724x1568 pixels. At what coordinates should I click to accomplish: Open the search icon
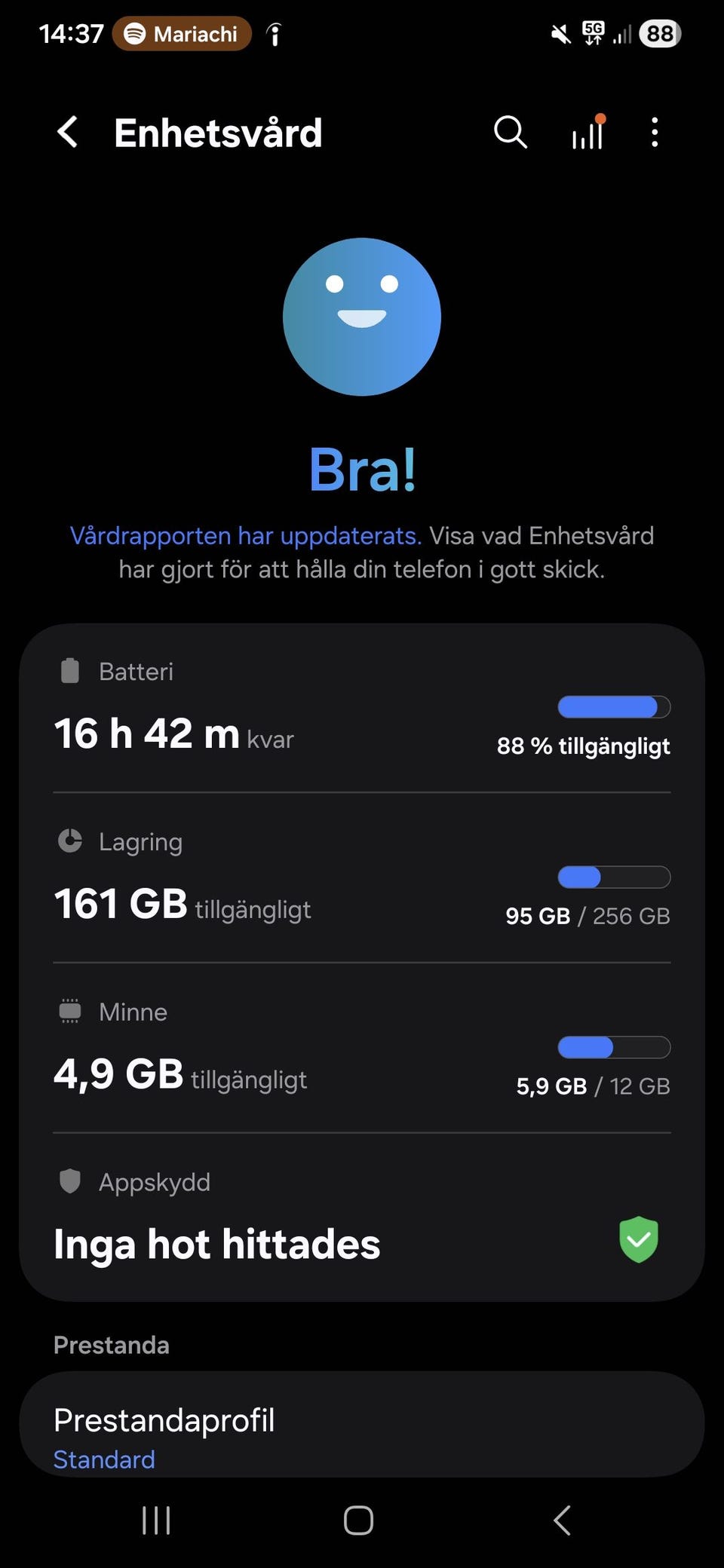tap(511, 133)
